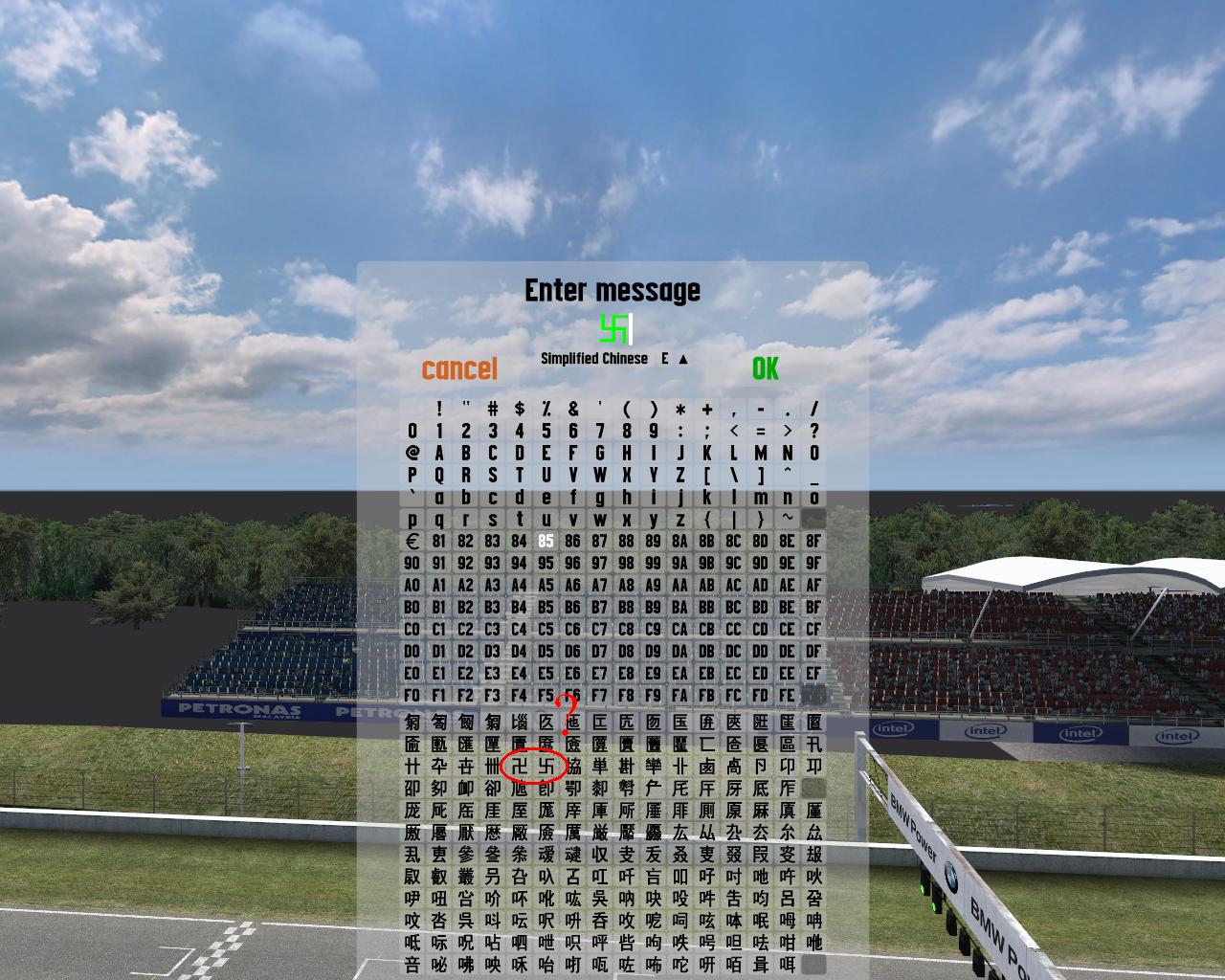Select the B4 code cell
This screenshot has width=1225, height=980.
[x=520, y=607]
